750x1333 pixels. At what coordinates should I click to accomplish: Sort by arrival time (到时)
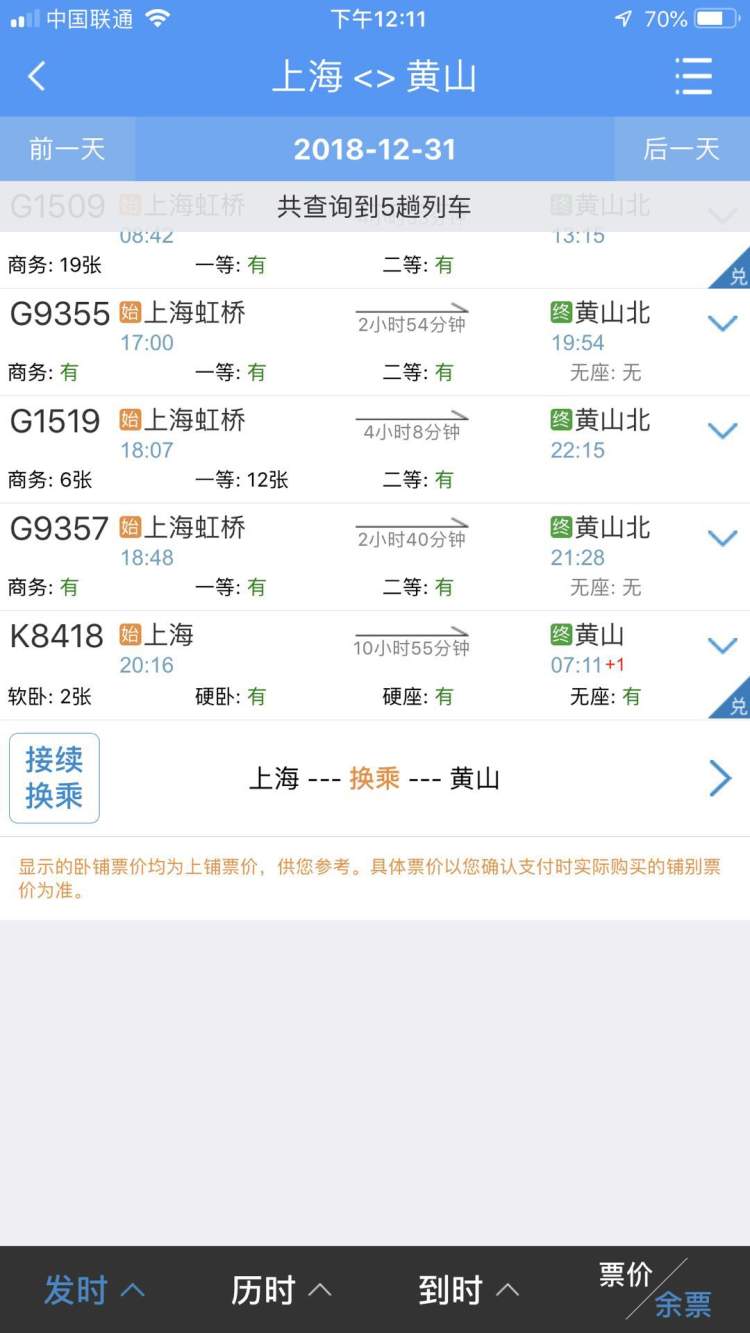[x=469, y=1290]
